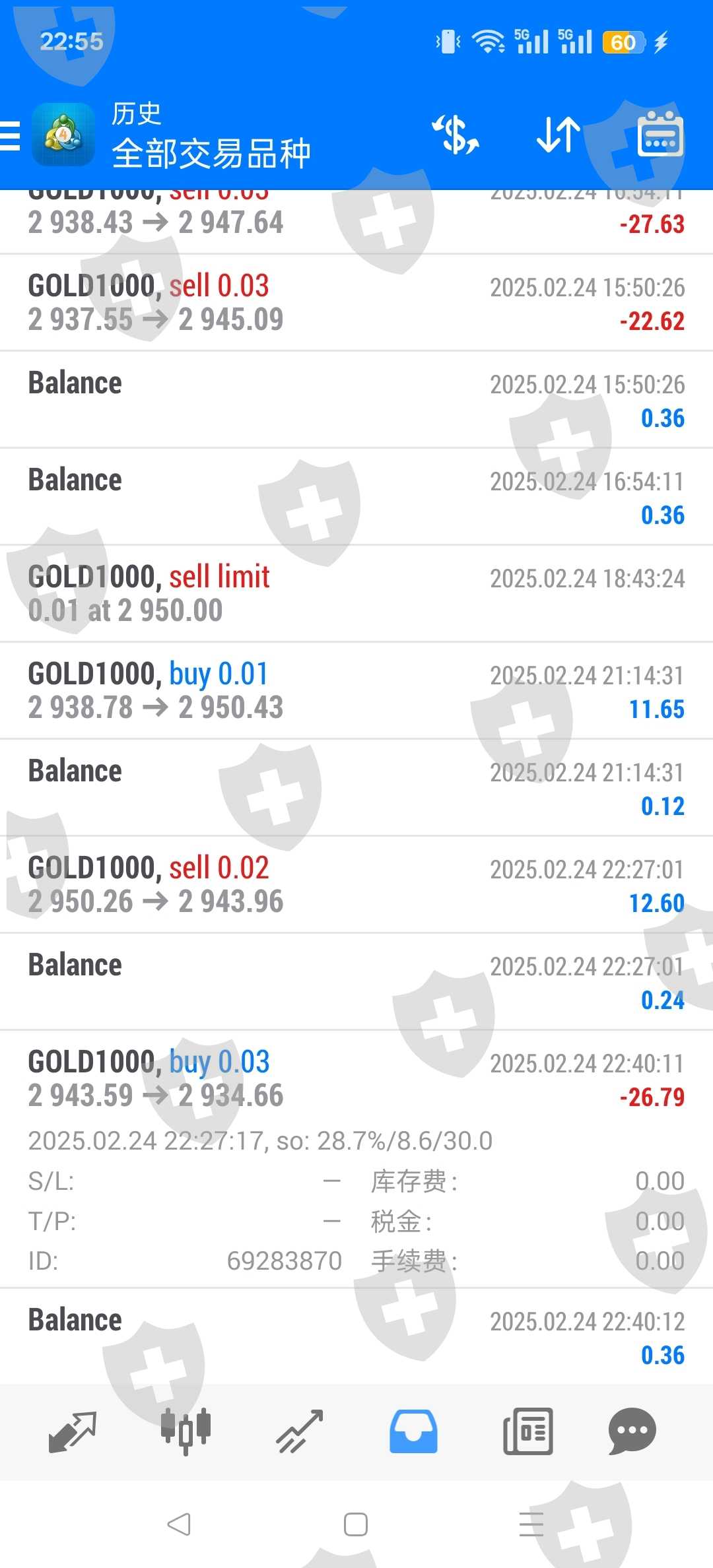Switch to the Chart tab
This screenshot has height=1568, width=713.
click(186, 1431)
